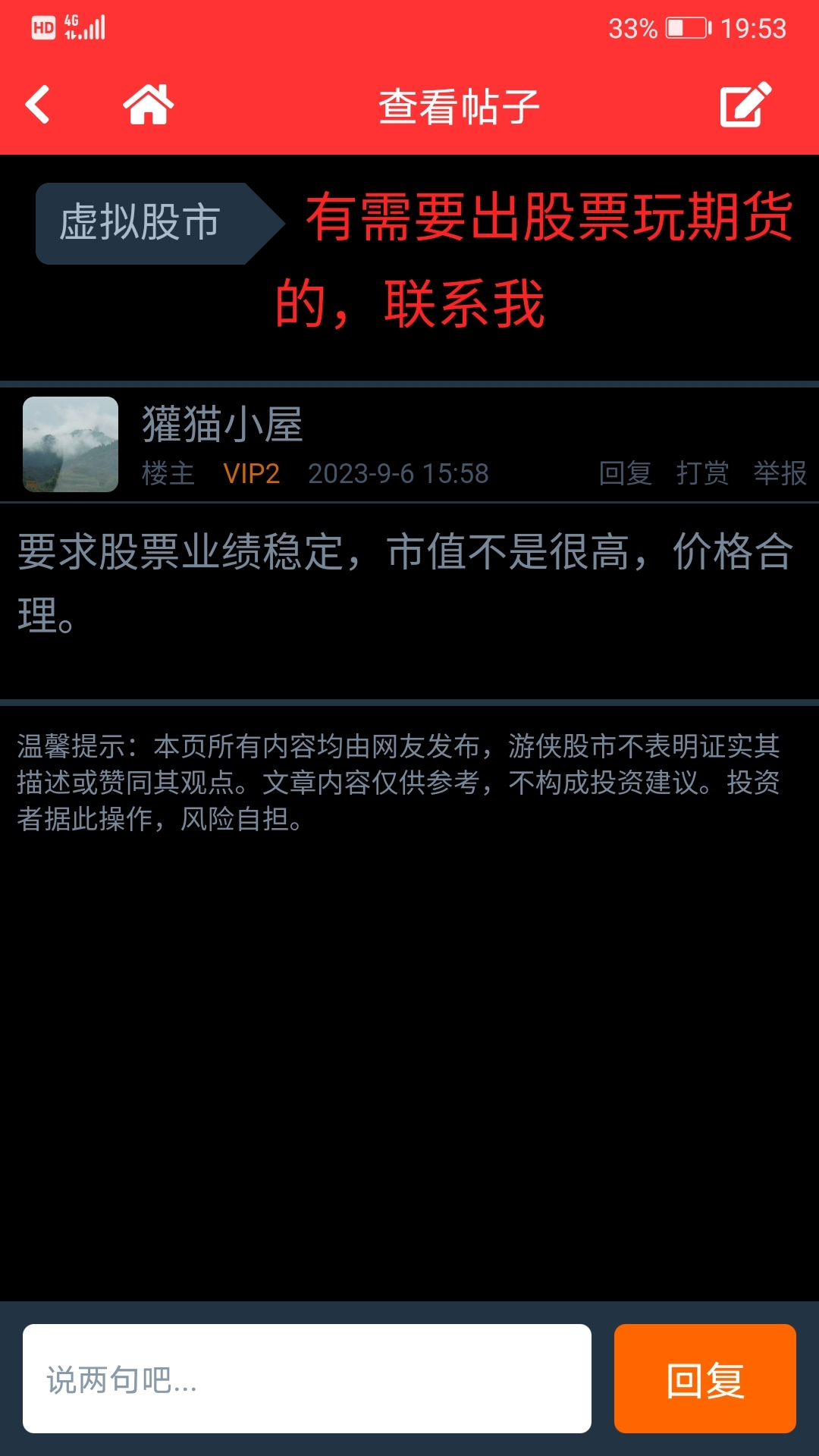Compose a new post via edit icon
Screen dimensions: 819x1456
point(745,105)
